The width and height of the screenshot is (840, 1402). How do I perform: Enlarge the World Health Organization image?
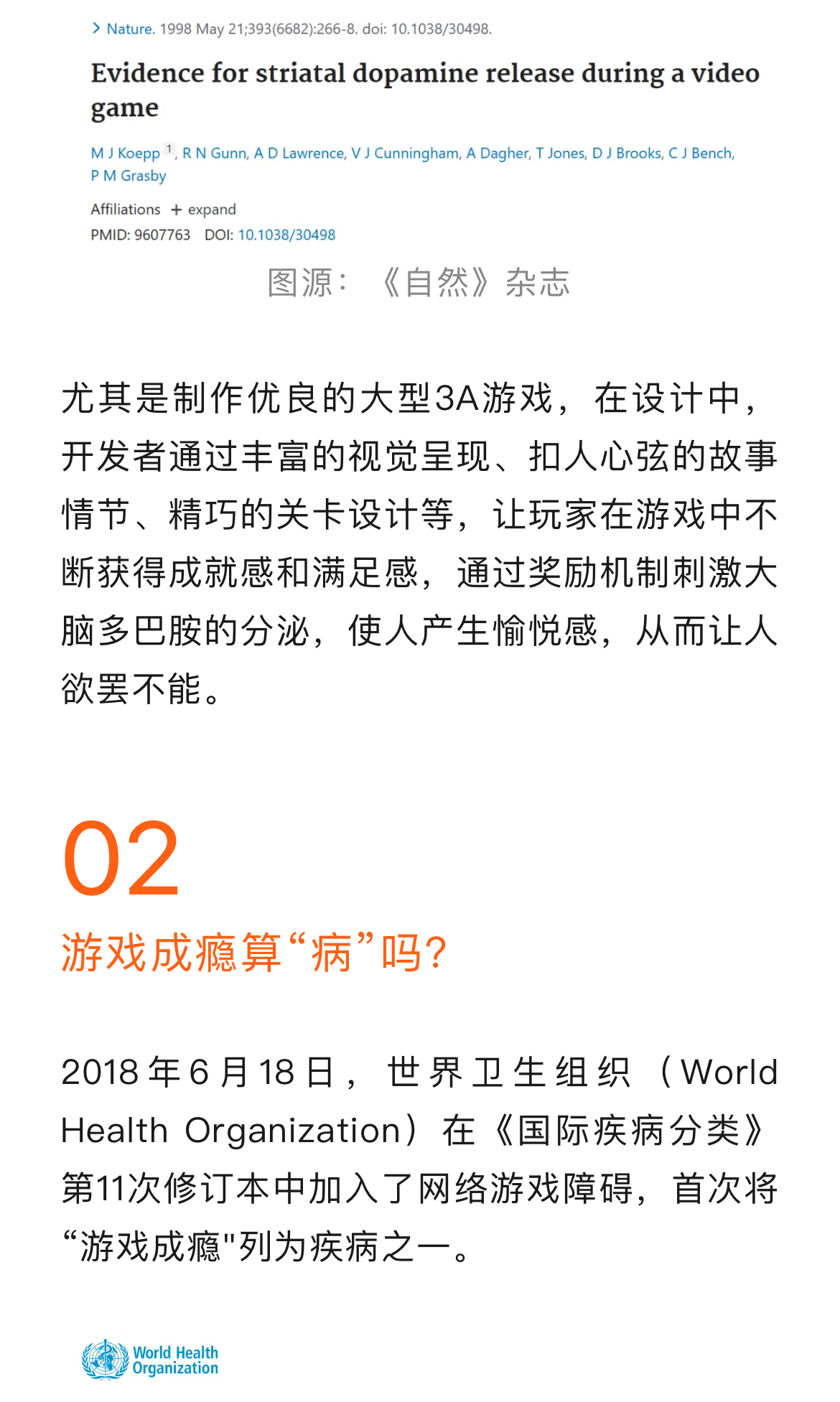click(x=151, y=1359)
